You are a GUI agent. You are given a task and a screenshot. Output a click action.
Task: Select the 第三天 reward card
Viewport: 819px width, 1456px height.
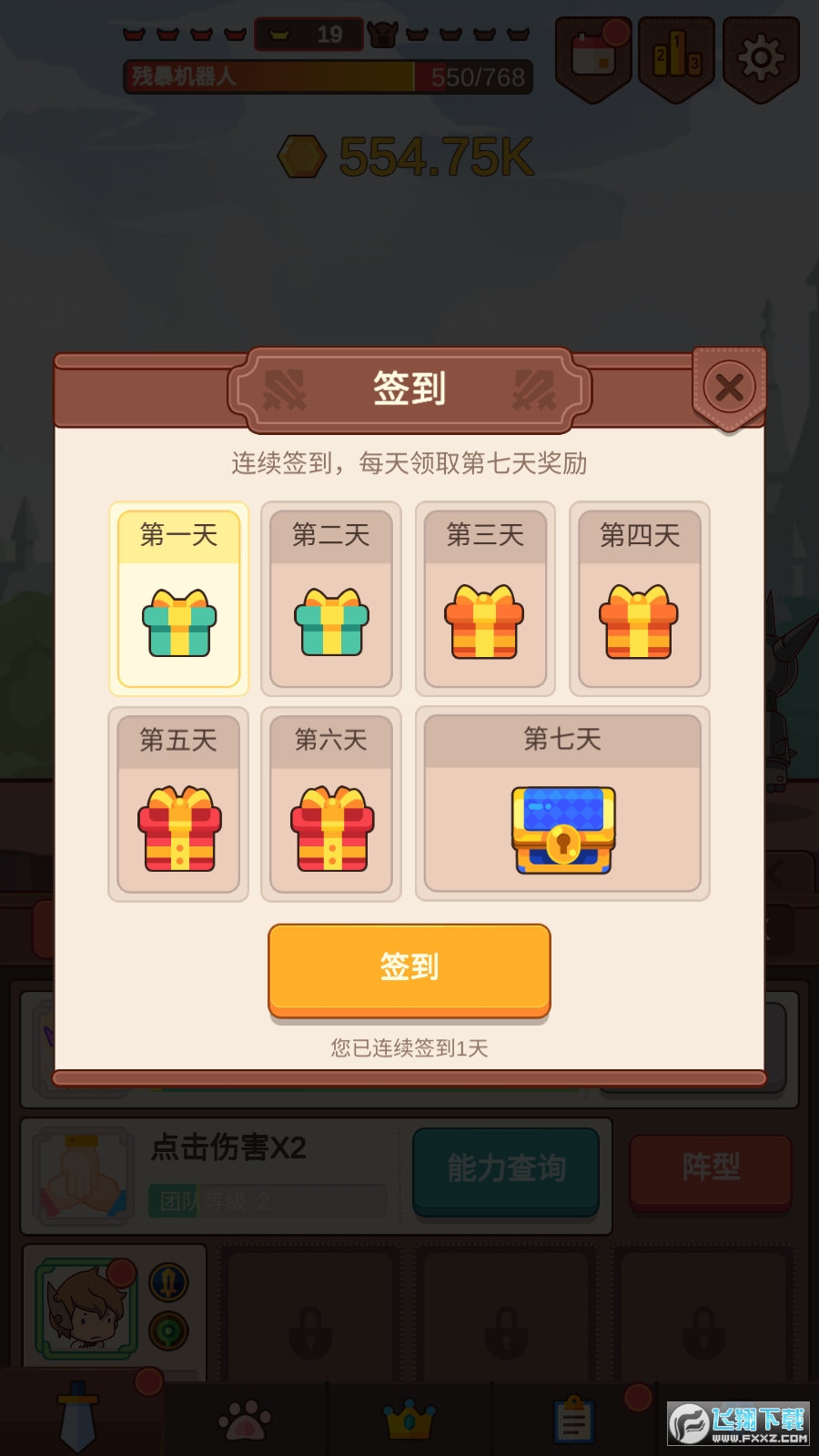pos(485,599)
